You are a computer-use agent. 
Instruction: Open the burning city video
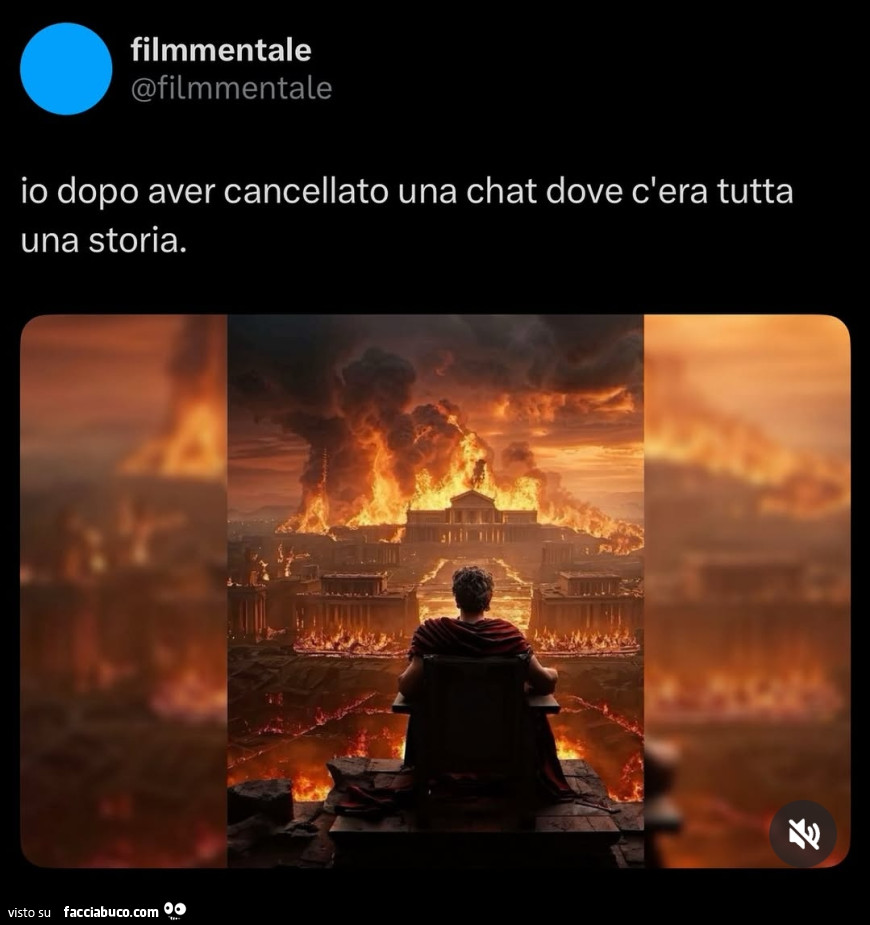(435, 590)
